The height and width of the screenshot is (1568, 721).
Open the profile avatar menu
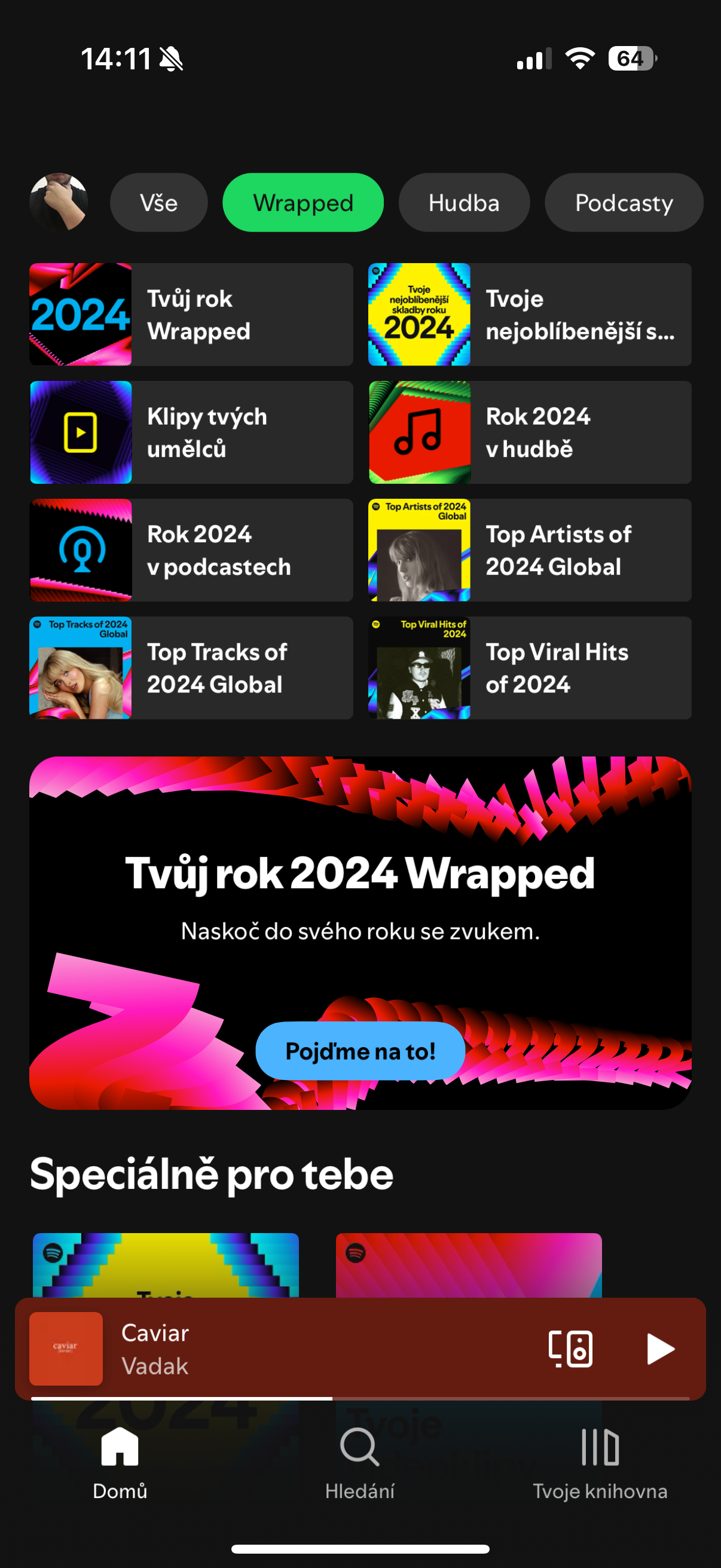(59, 202)
